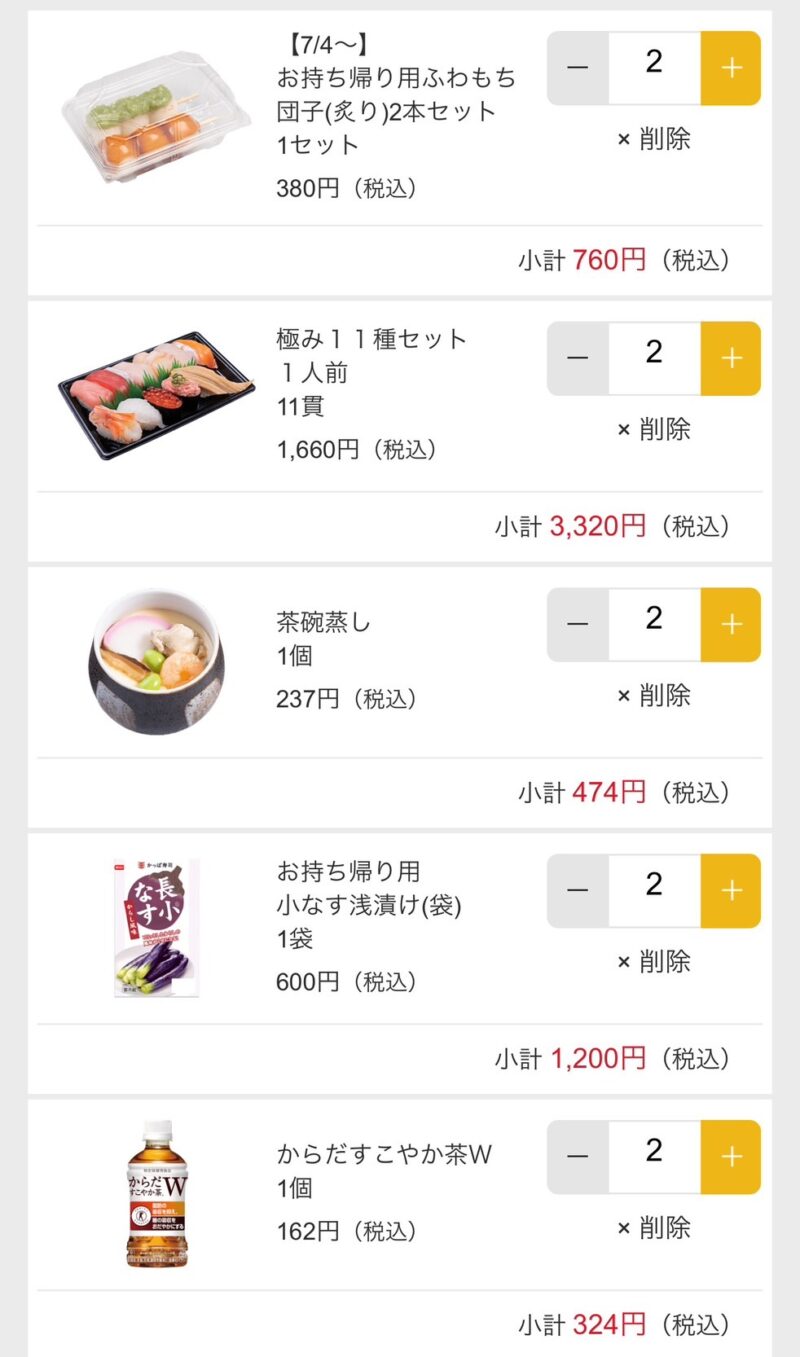The height and width of the screenshot is (1357, 800).
Task: Add one more 極み11種セット
Action: point(731,358)
